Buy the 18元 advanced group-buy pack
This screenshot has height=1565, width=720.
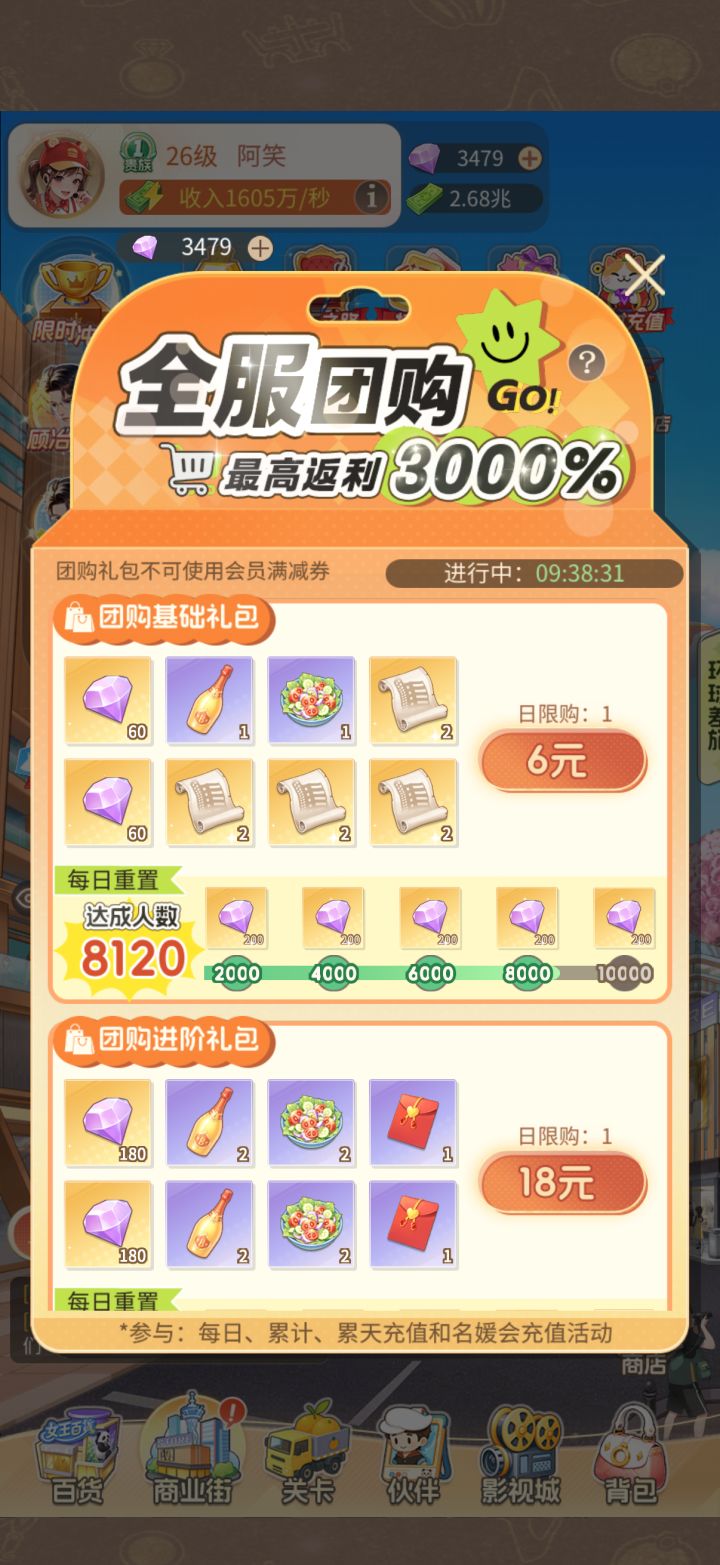(562, 1183)
